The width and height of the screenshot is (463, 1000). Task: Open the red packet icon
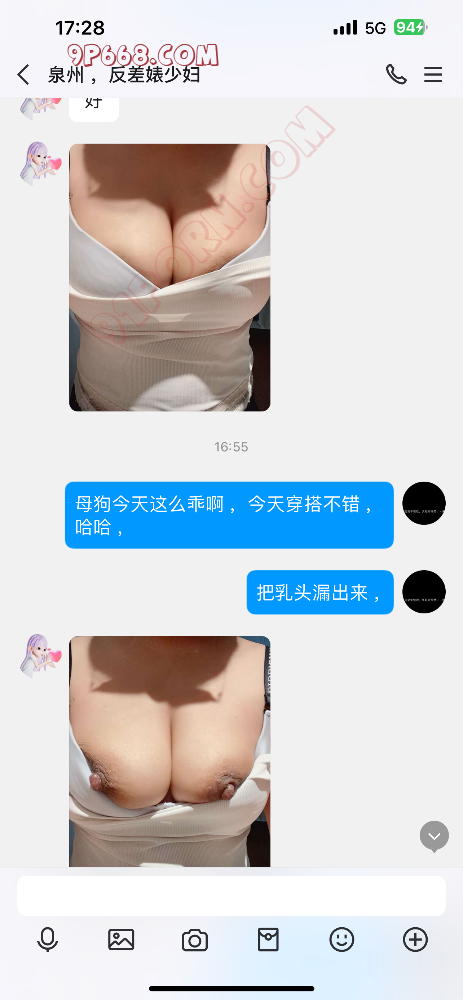(268, 939)
